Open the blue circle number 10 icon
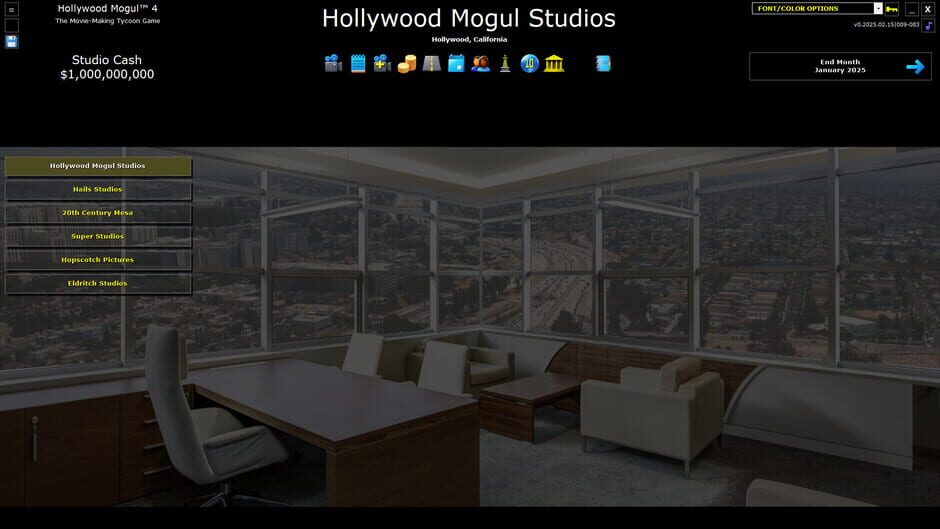 (529, 64)
